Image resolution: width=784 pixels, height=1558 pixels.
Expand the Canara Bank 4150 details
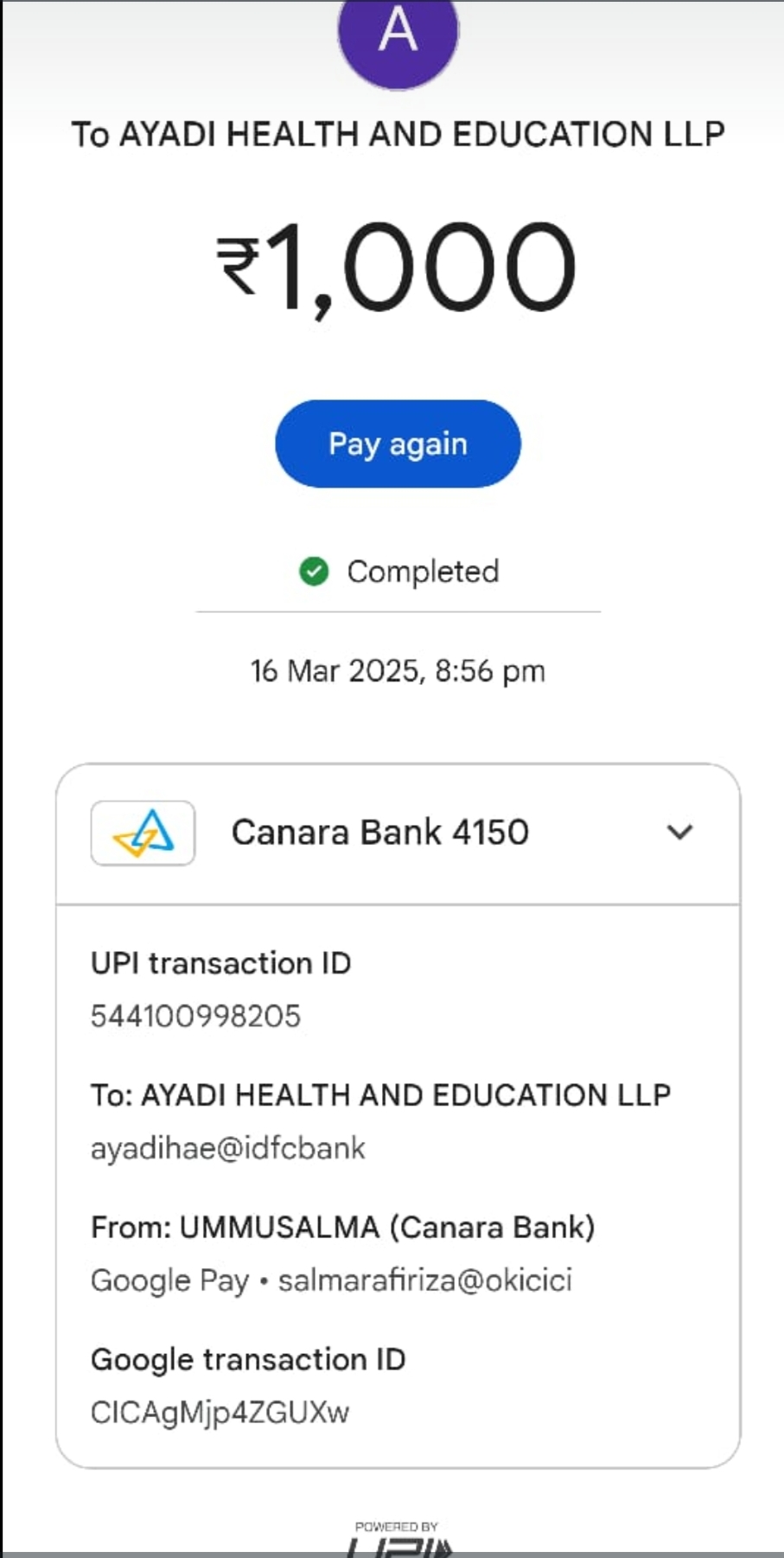coord(679,833)
